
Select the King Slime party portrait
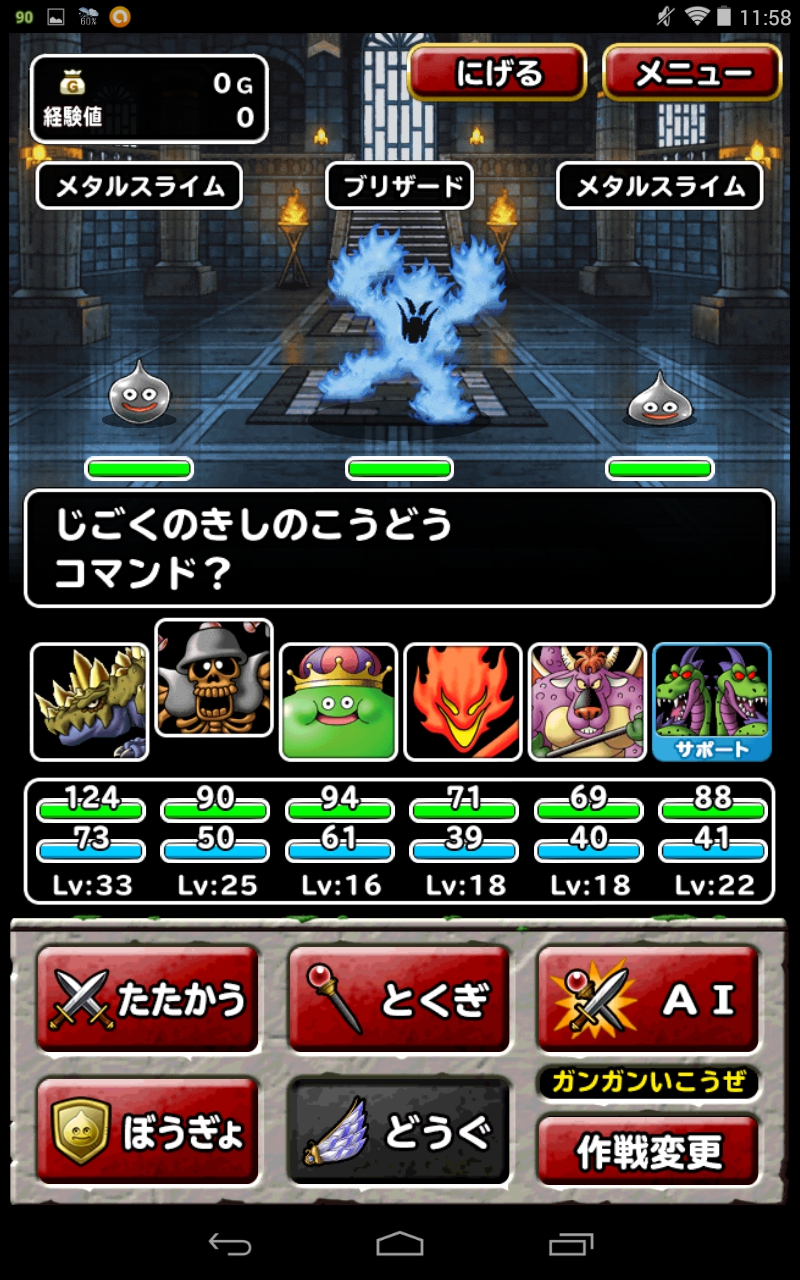pos(338,701)
